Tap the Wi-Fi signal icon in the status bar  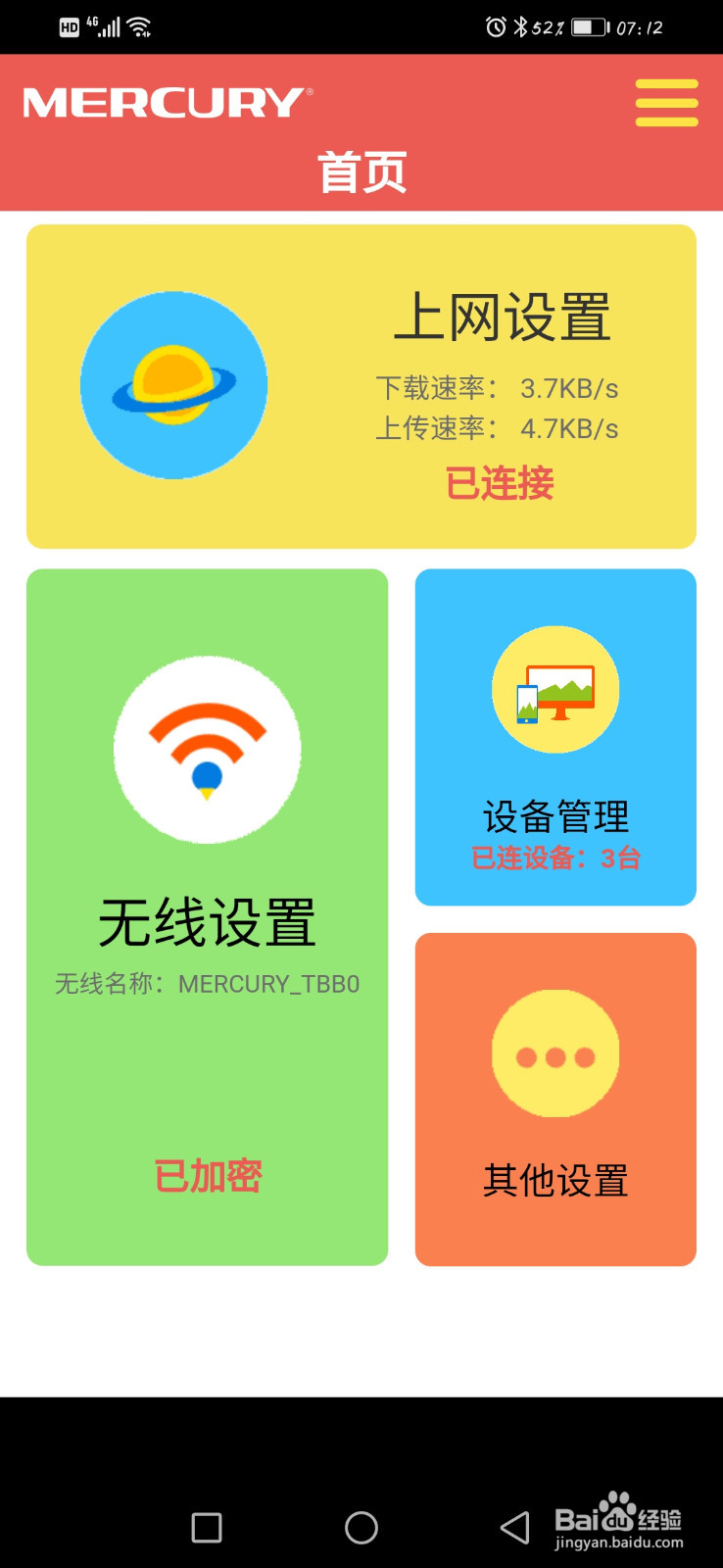click(139, 26)
